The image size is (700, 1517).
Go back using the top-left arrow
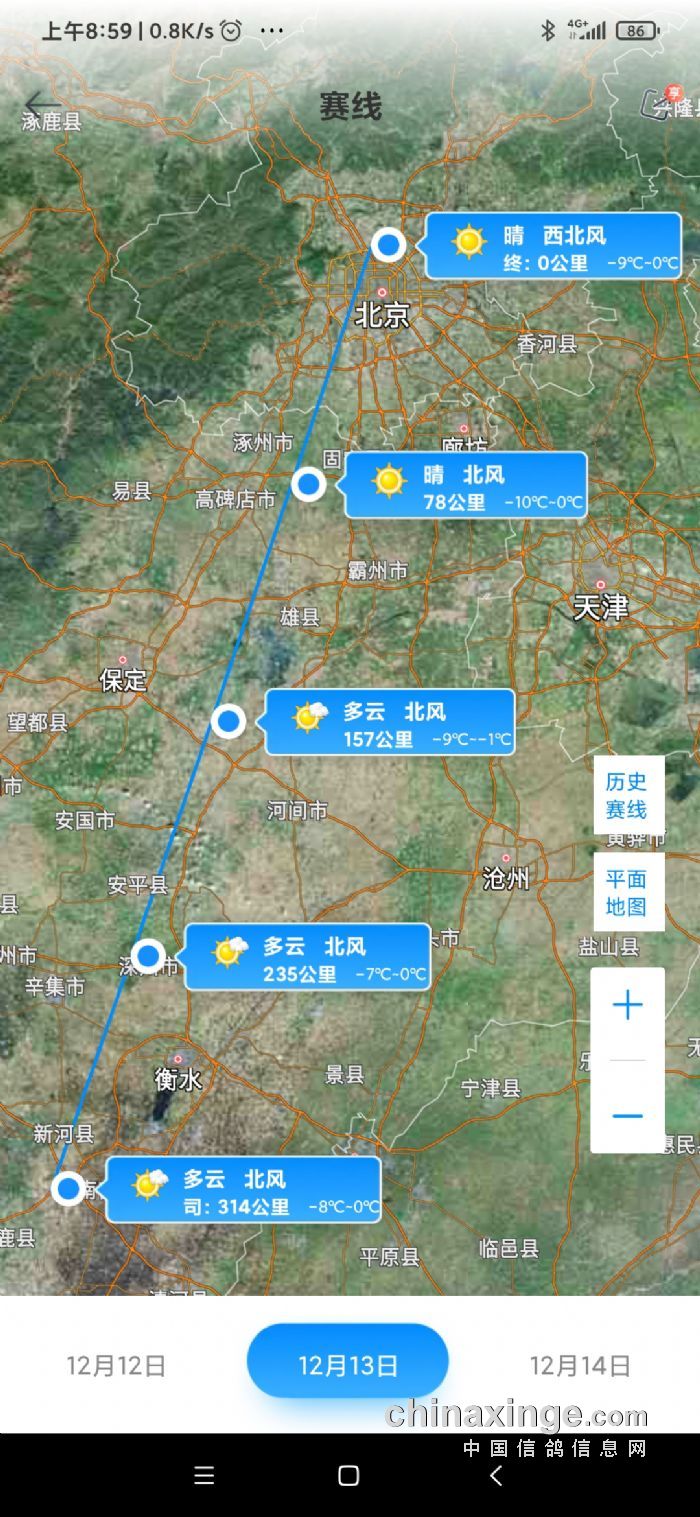click(x=42, y=104)
